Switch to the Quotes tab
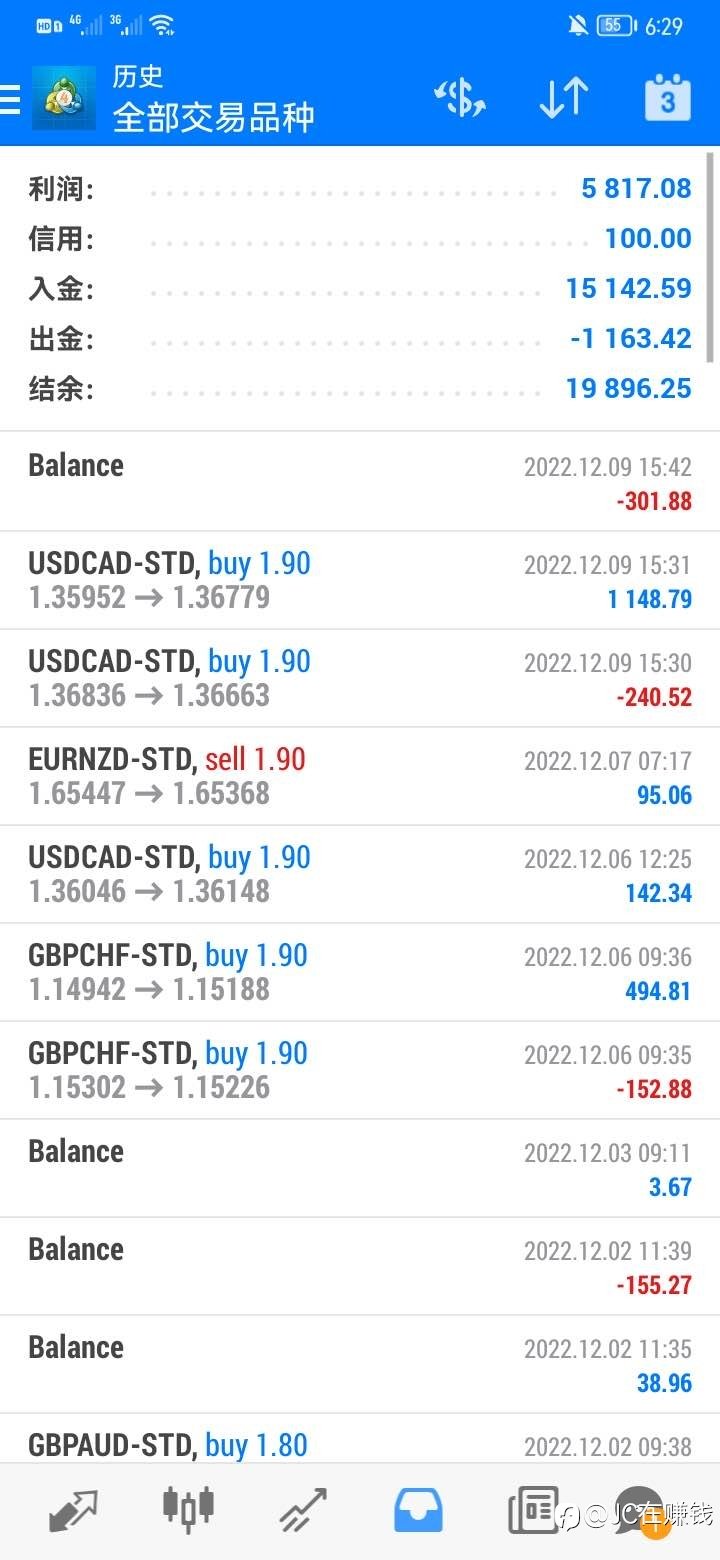The image size is (720, 1560). pyautogui.click(x=73, y=1510)
